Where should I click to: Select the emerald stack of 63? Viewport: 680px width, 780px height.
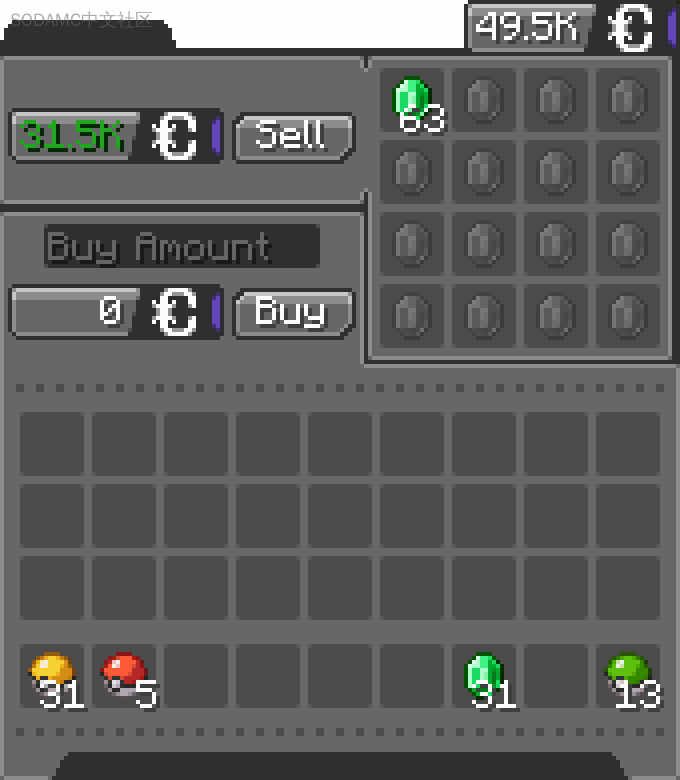412,100
